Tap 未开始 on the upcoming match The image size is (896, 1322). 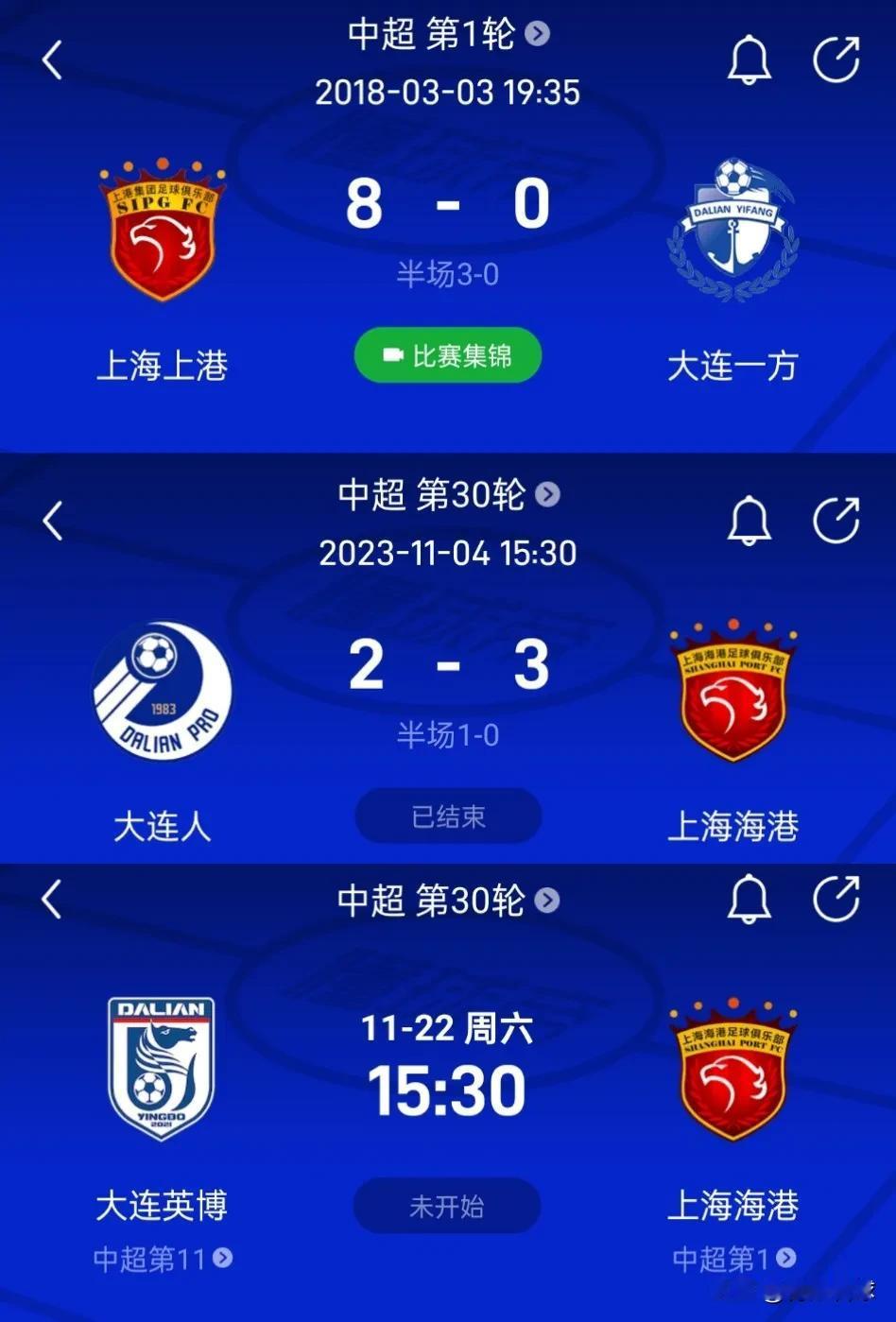(x=446, y=1206)
